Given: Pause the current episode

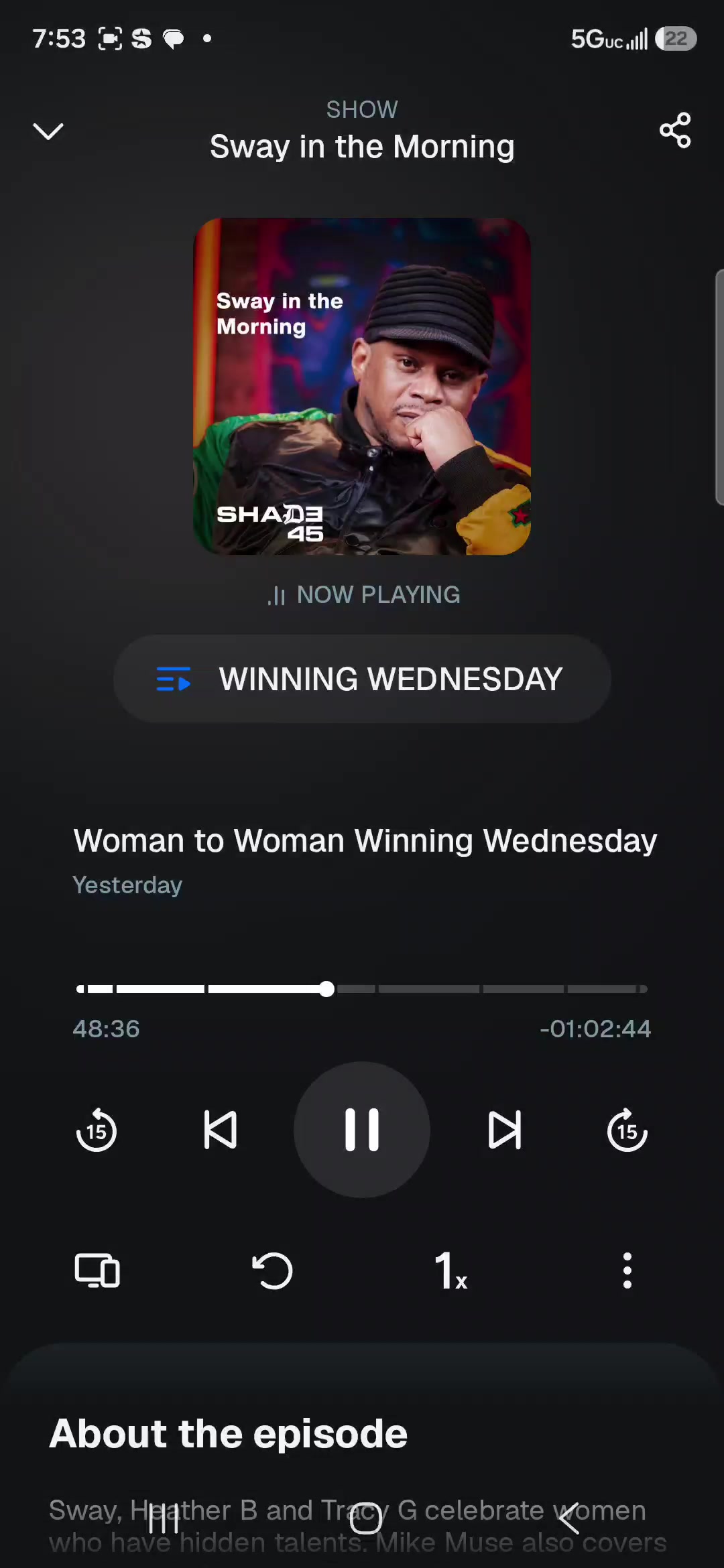Looking at the screenshot, I should pos(362,1130).
